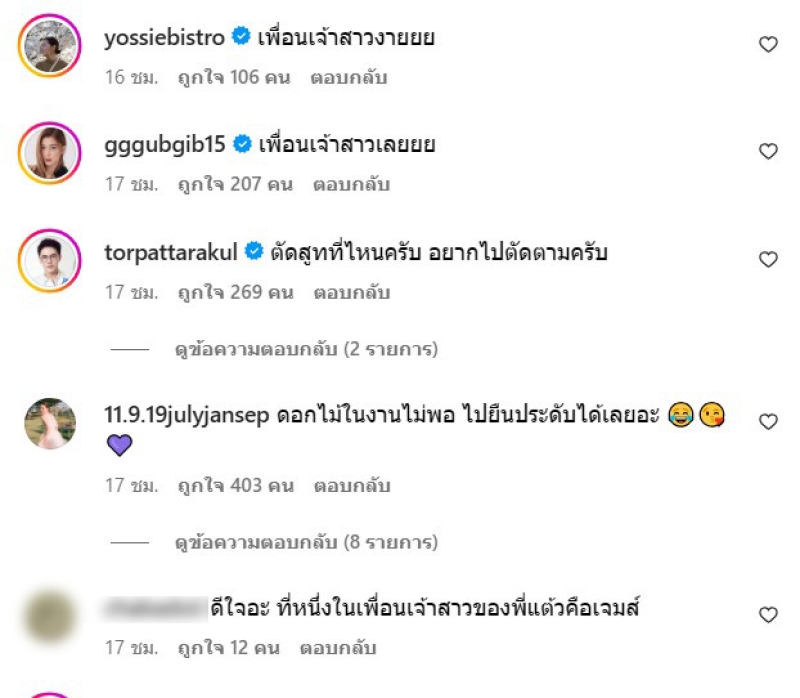Like yossiebistro's comment
The width and height of the screenshot is (800, 698).
click(x=768, y=45)
